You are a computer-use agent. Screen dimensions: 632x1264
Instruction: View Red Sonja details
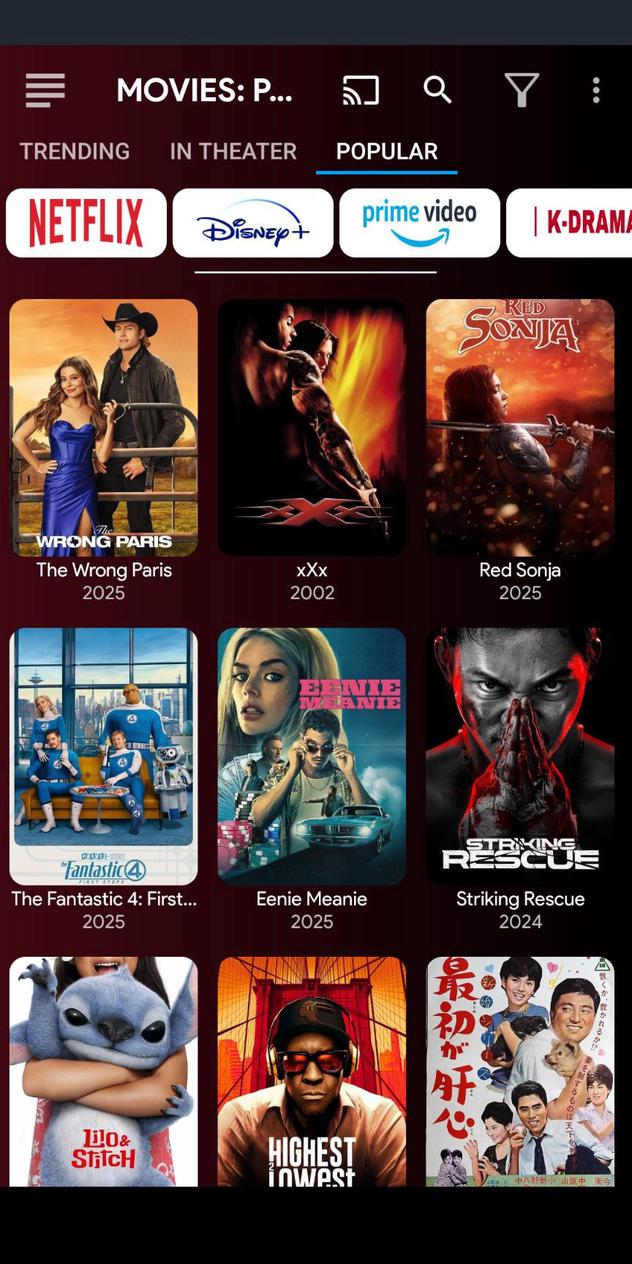[520, 428]
